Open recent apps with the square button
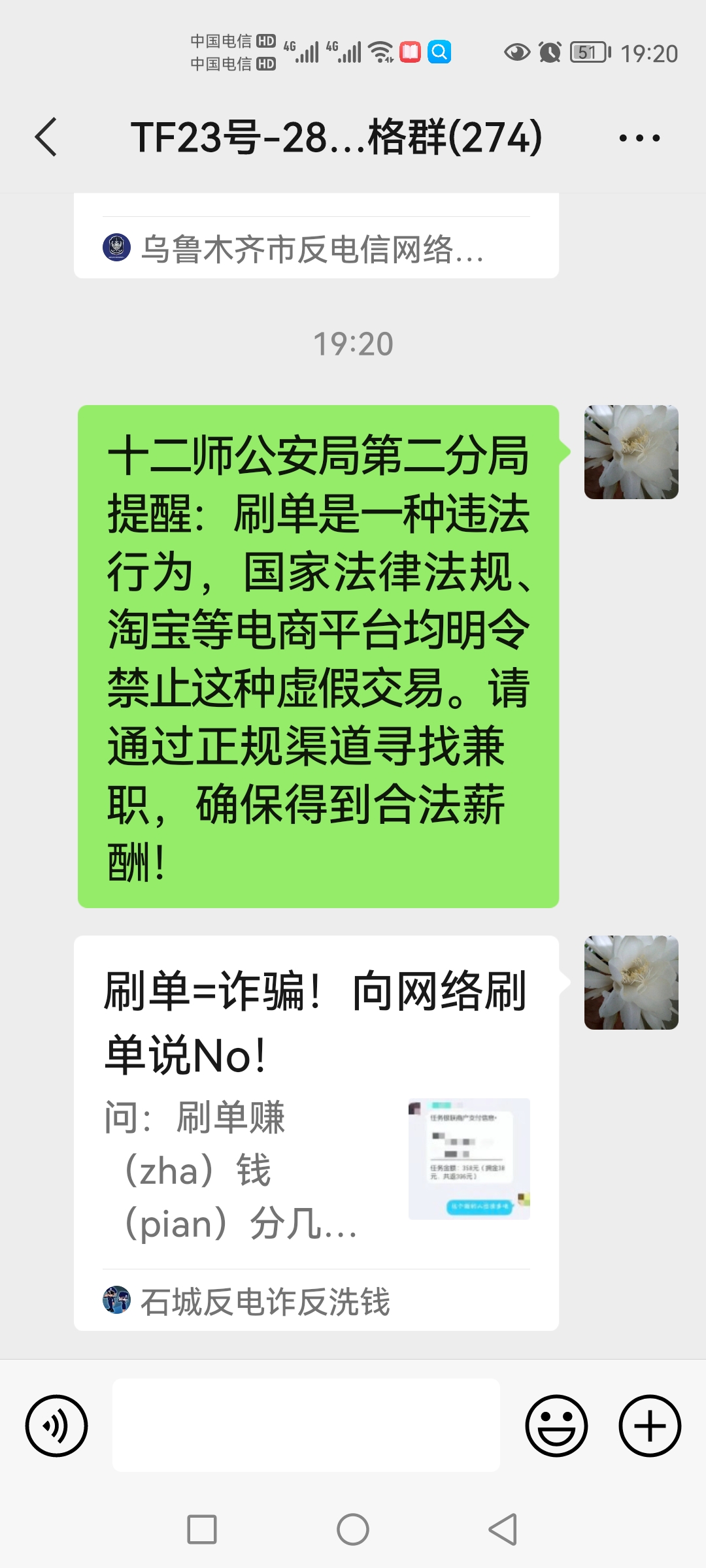 pyautogui.click(x=202, y=1529)
